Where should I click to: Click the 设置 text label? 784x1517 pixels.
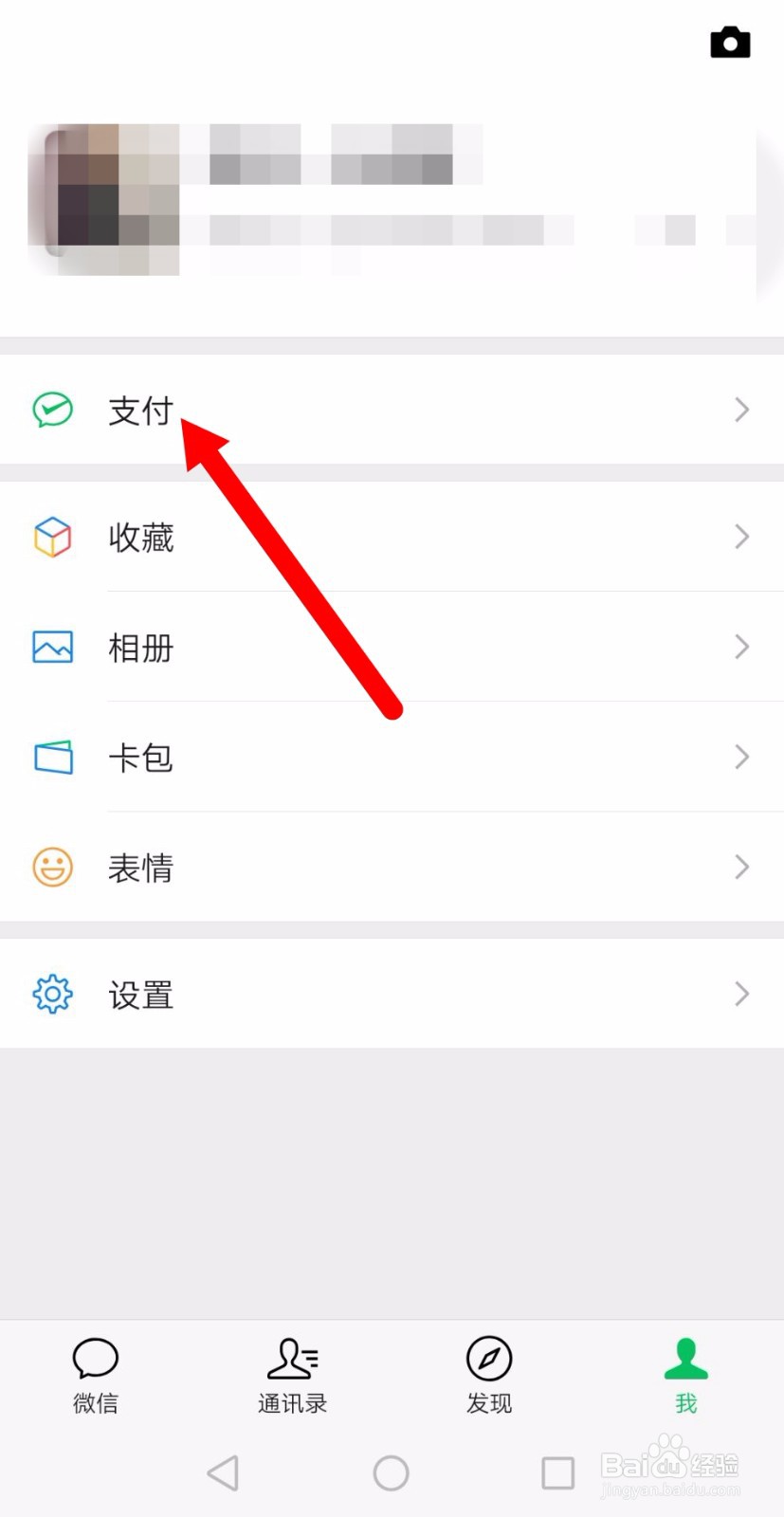pos(140,995)
